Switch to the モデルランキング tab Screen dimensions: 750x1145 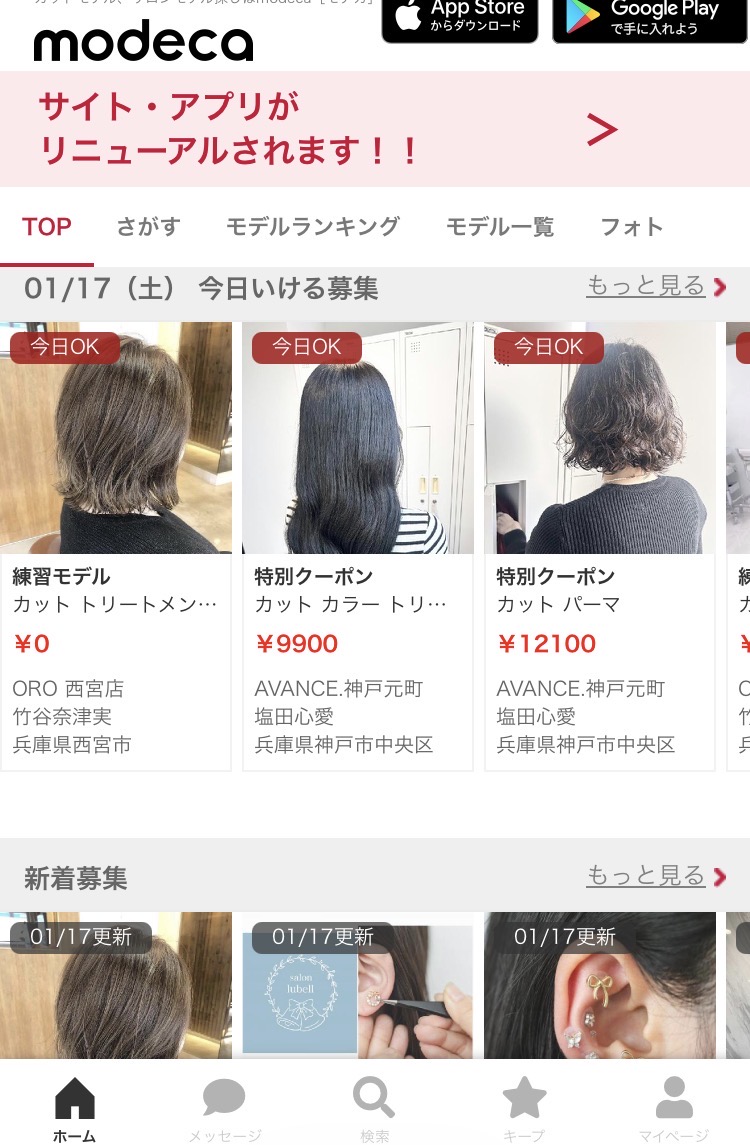tap(312, 227)
